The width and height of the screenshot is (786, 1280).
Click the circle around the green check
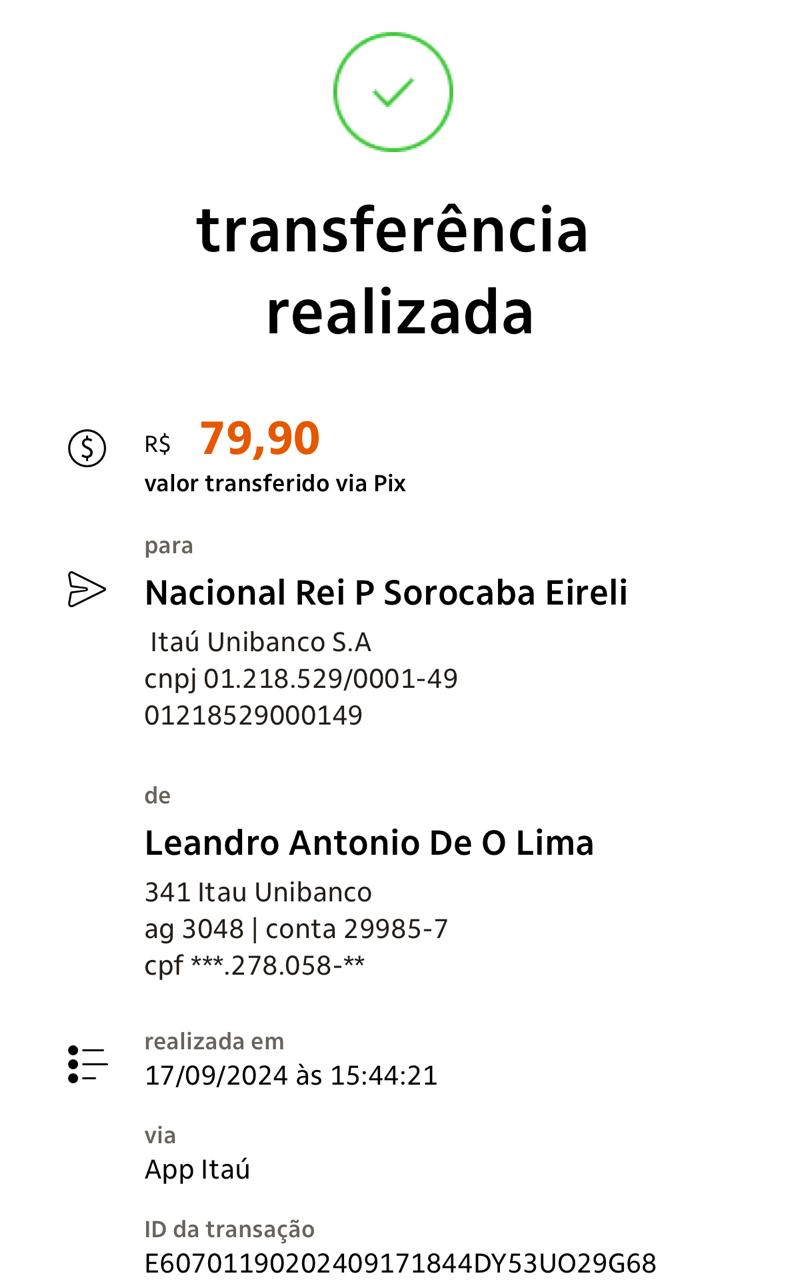point(393,92)
